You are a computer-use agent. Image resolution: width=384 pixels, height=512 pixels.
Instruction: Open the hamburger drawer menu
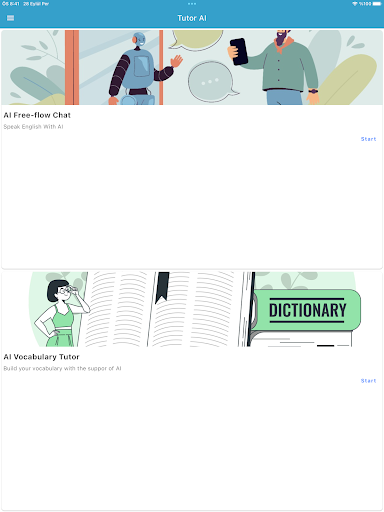point(10,18)
